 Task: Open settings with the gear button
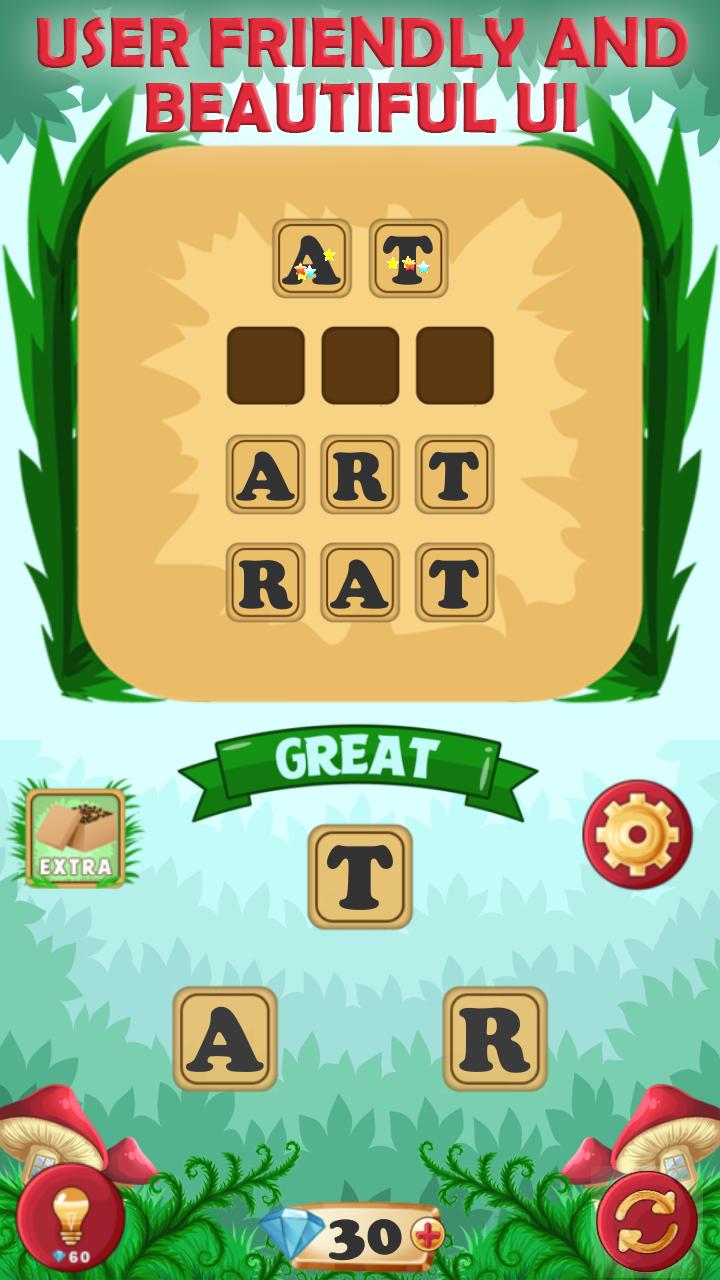coord(637,835)
